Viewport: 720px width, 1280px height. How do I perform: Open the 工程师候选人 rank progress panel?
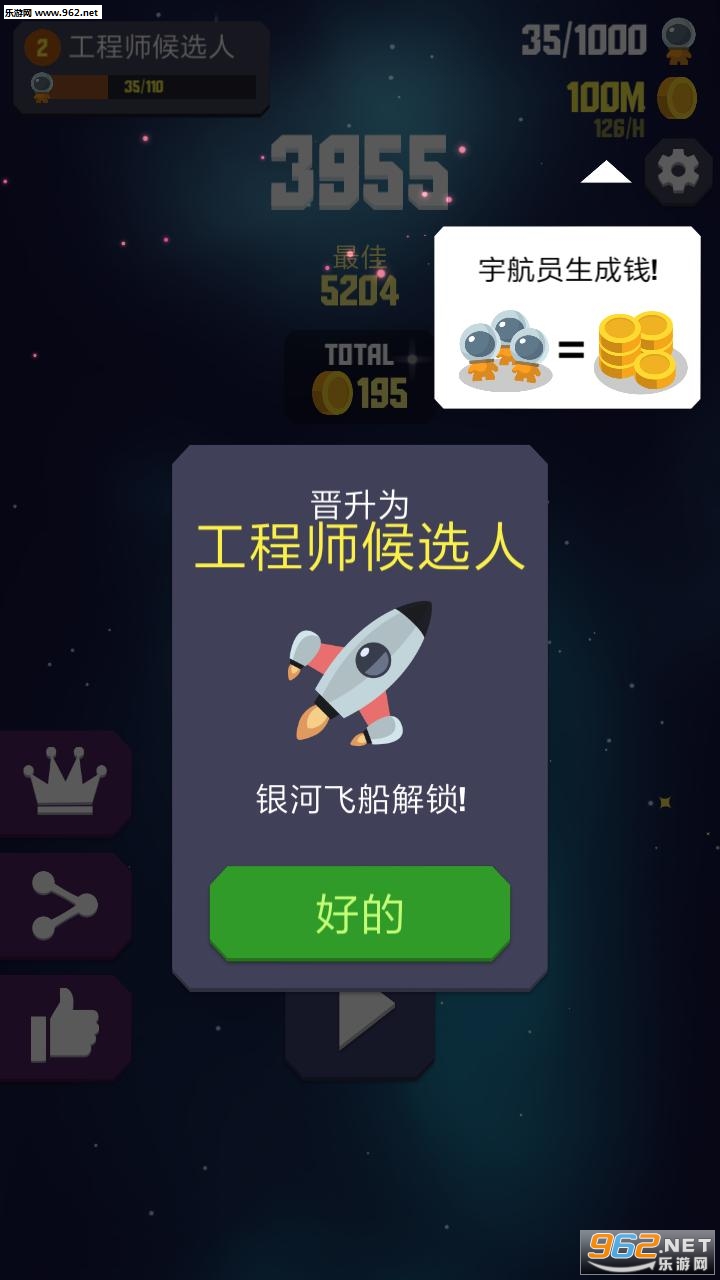(141, 66)
